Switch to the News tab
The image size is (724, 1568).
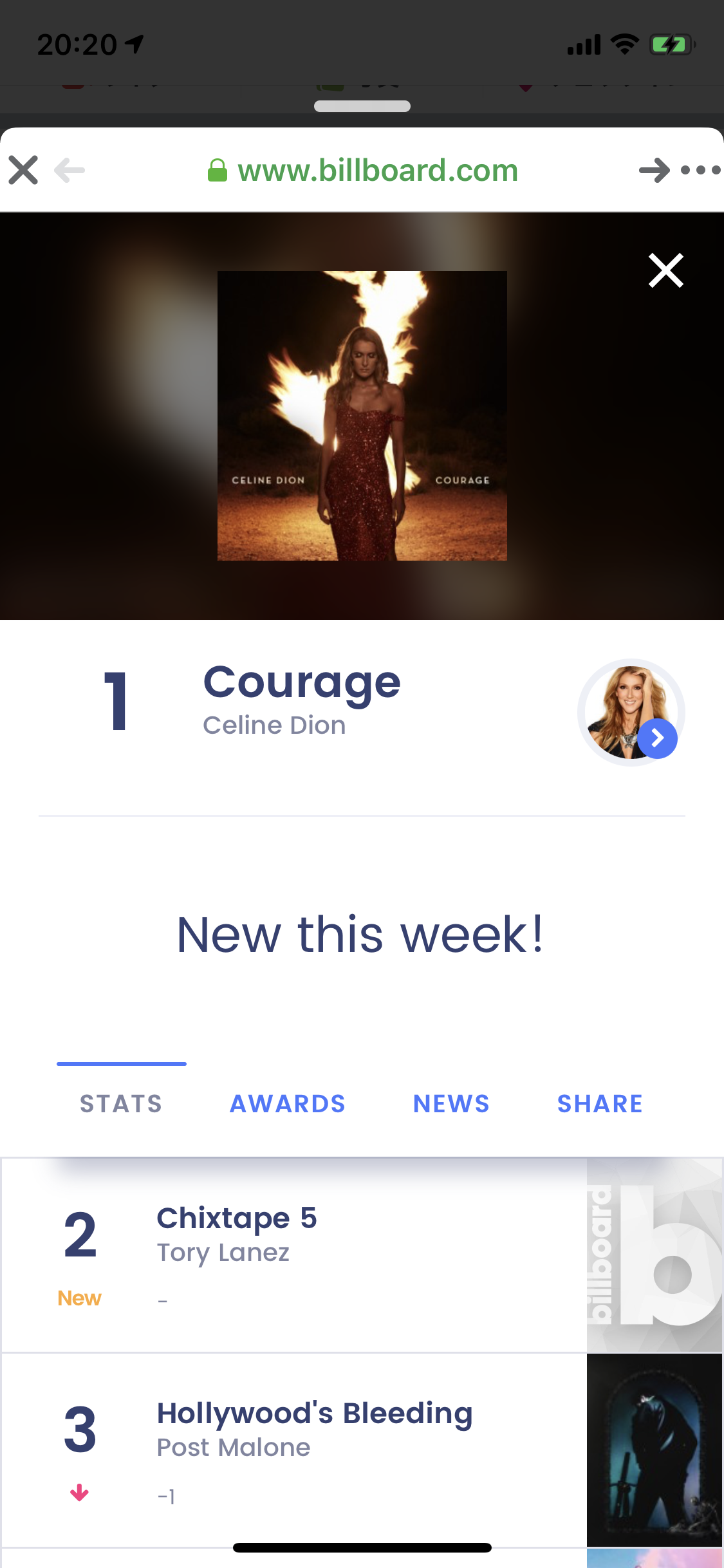point(451,1104)
